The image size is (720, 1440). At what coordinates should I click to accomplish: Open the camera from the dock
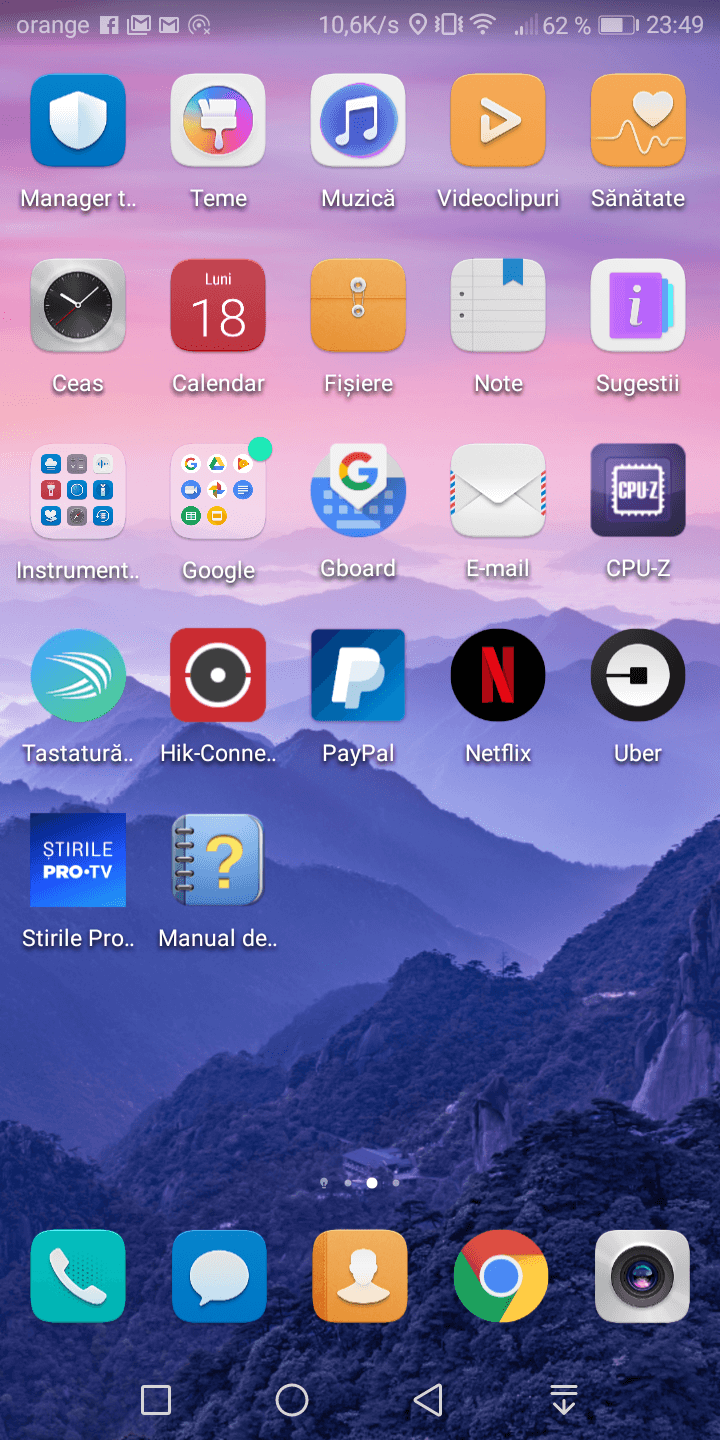[x=642, y=1276]
